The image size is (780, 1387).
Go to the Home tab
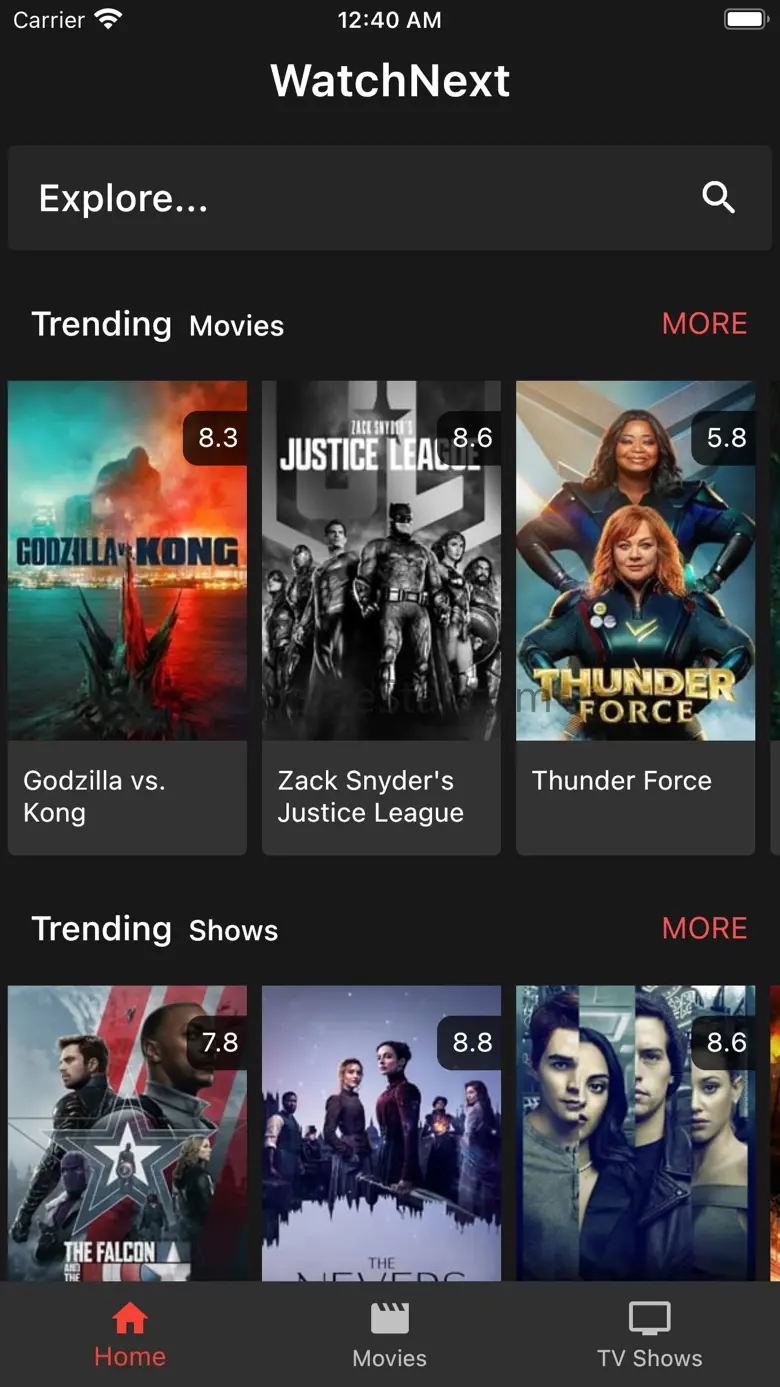130,1335
